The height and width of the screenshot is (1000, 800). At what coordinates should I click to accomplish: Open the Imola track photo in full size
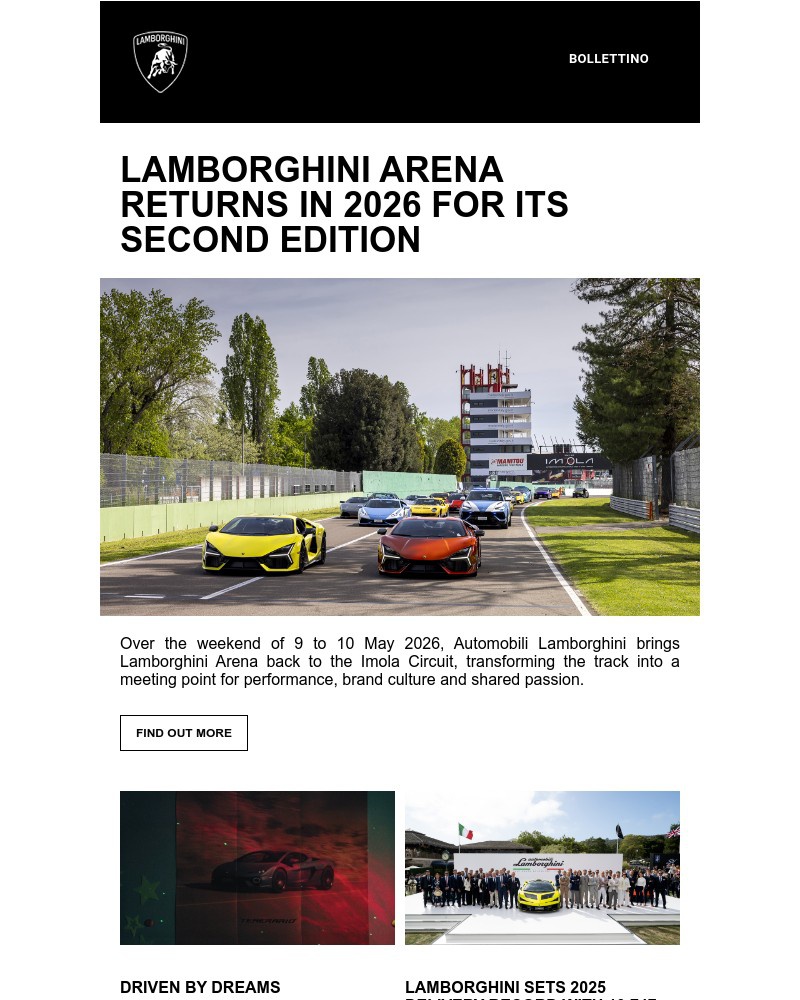(400, 446)
